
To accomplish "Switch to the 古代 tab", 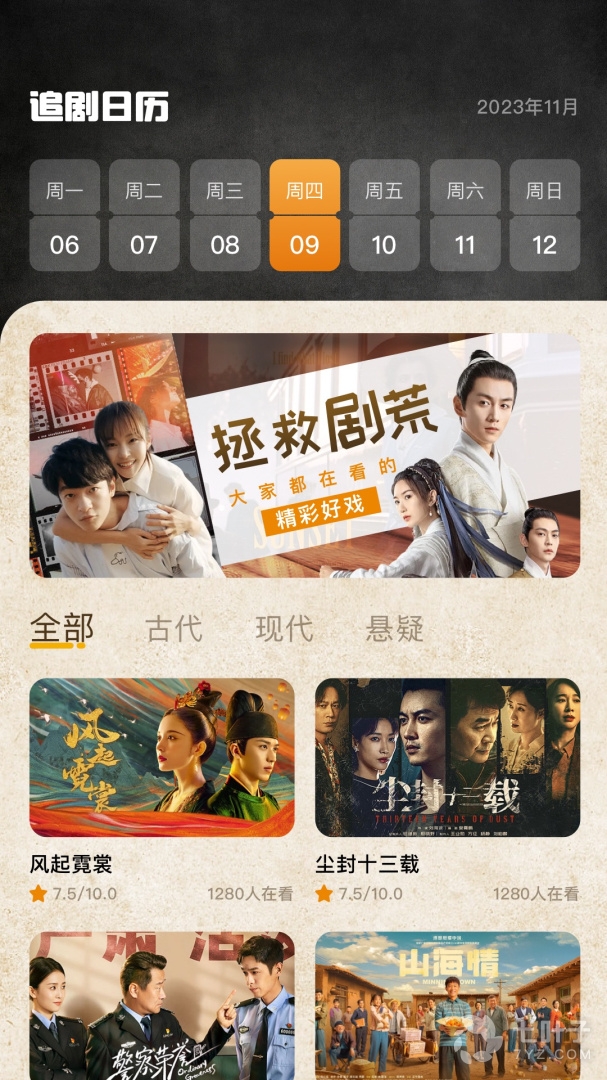I will (x=174, y=629).
